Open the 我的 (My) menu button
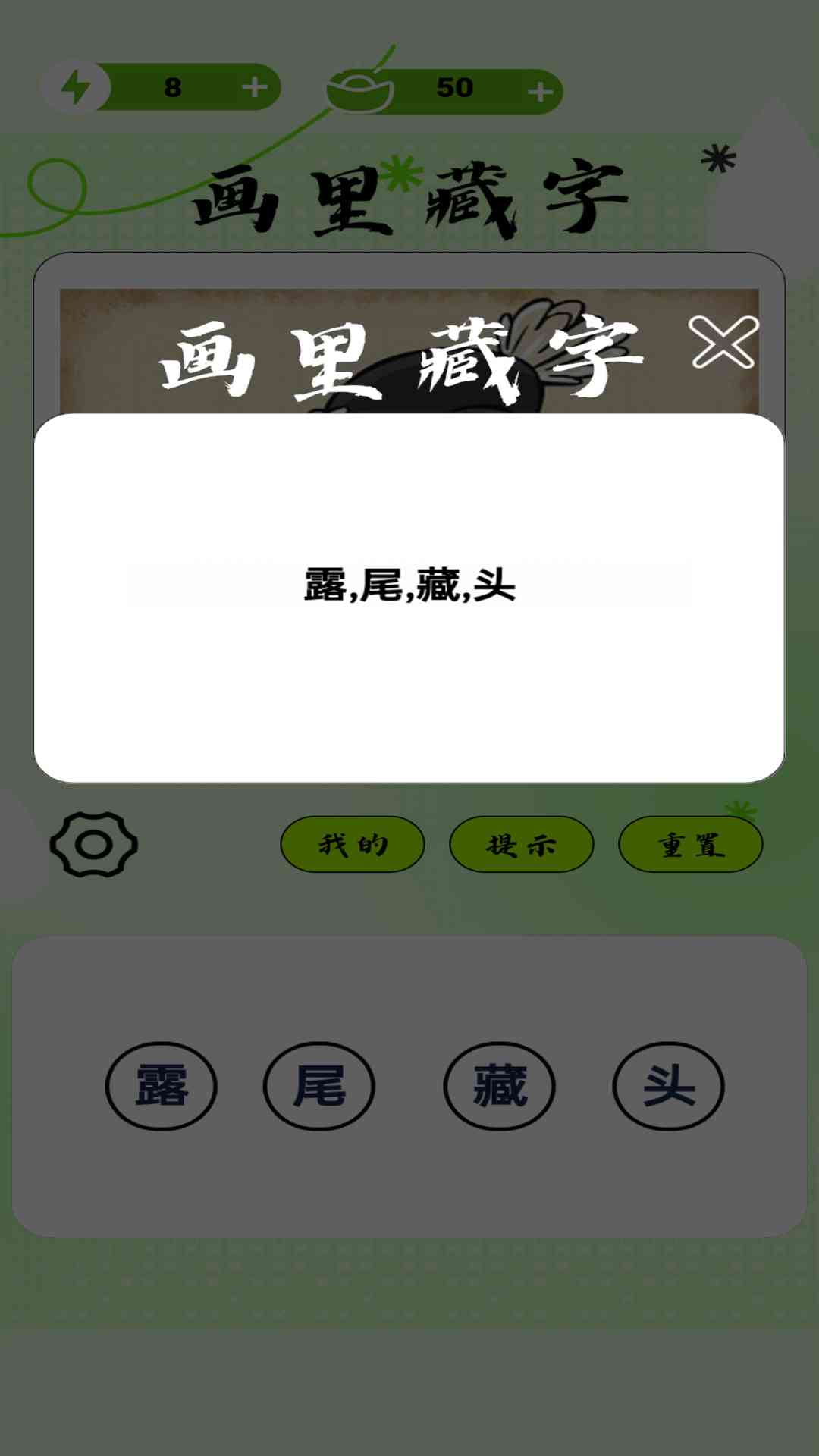The image size is (819, 1456). 353,844
